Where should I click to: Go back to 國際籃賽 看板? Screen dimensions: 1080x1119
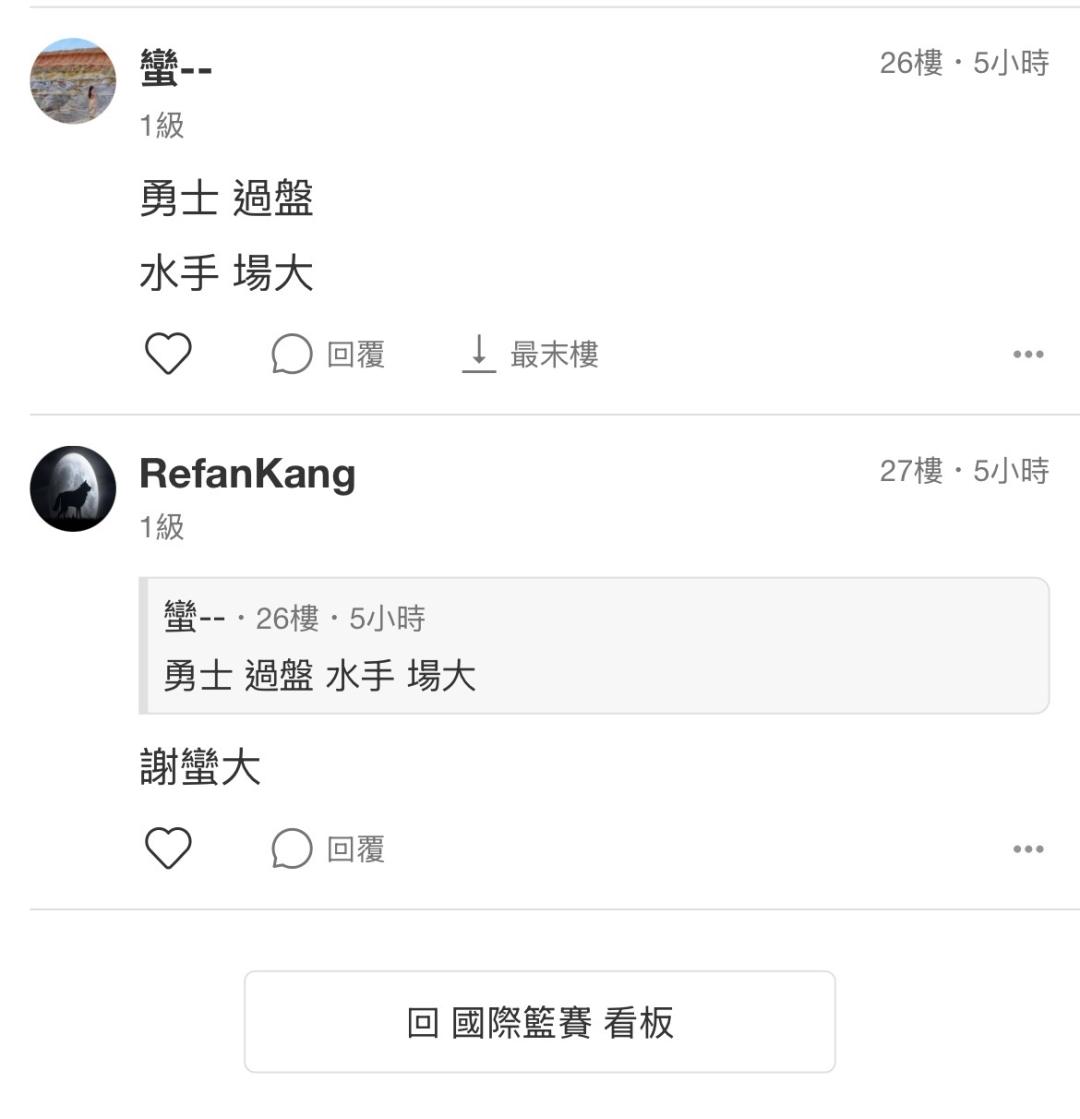pyautogui.click(x=540, y=1021)
